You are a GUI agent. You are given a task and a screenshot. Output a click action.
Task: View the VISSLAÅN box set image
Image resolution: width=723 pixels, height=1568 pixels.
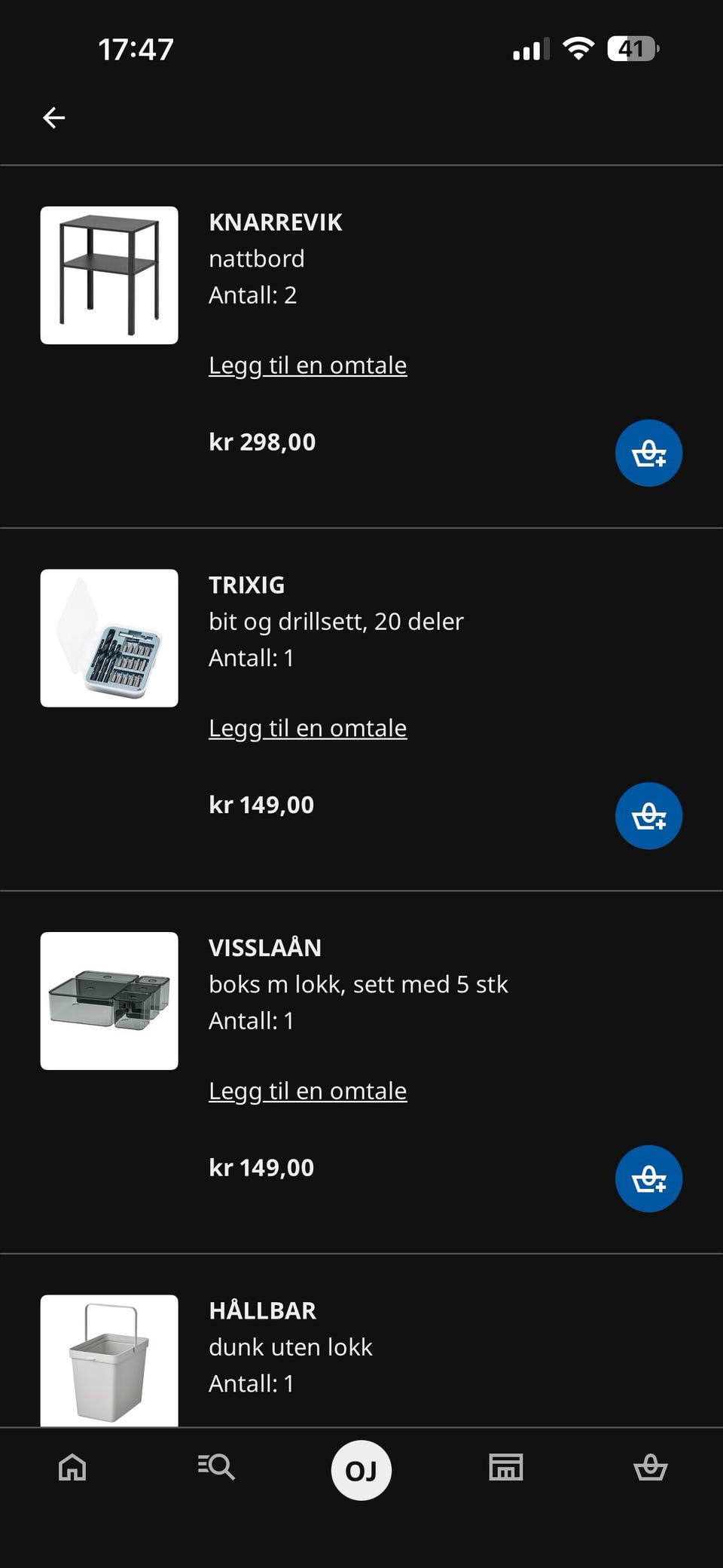[109, 1001]
